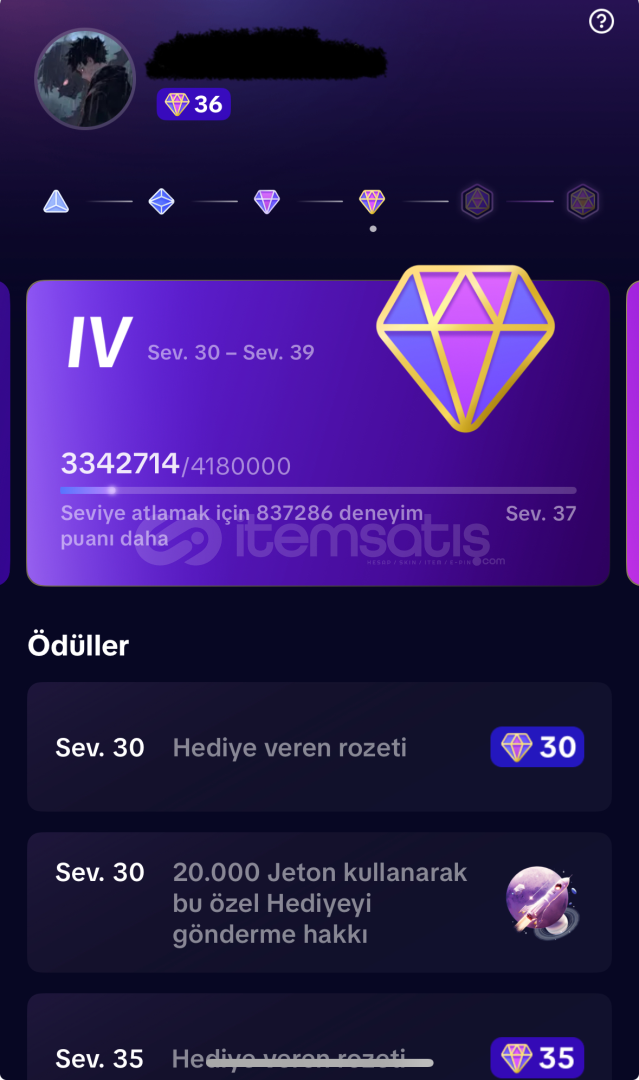This screenshot has width=639, height=1080.
Task: Select the fifth locked tier icon
Action: click(477, 202)
